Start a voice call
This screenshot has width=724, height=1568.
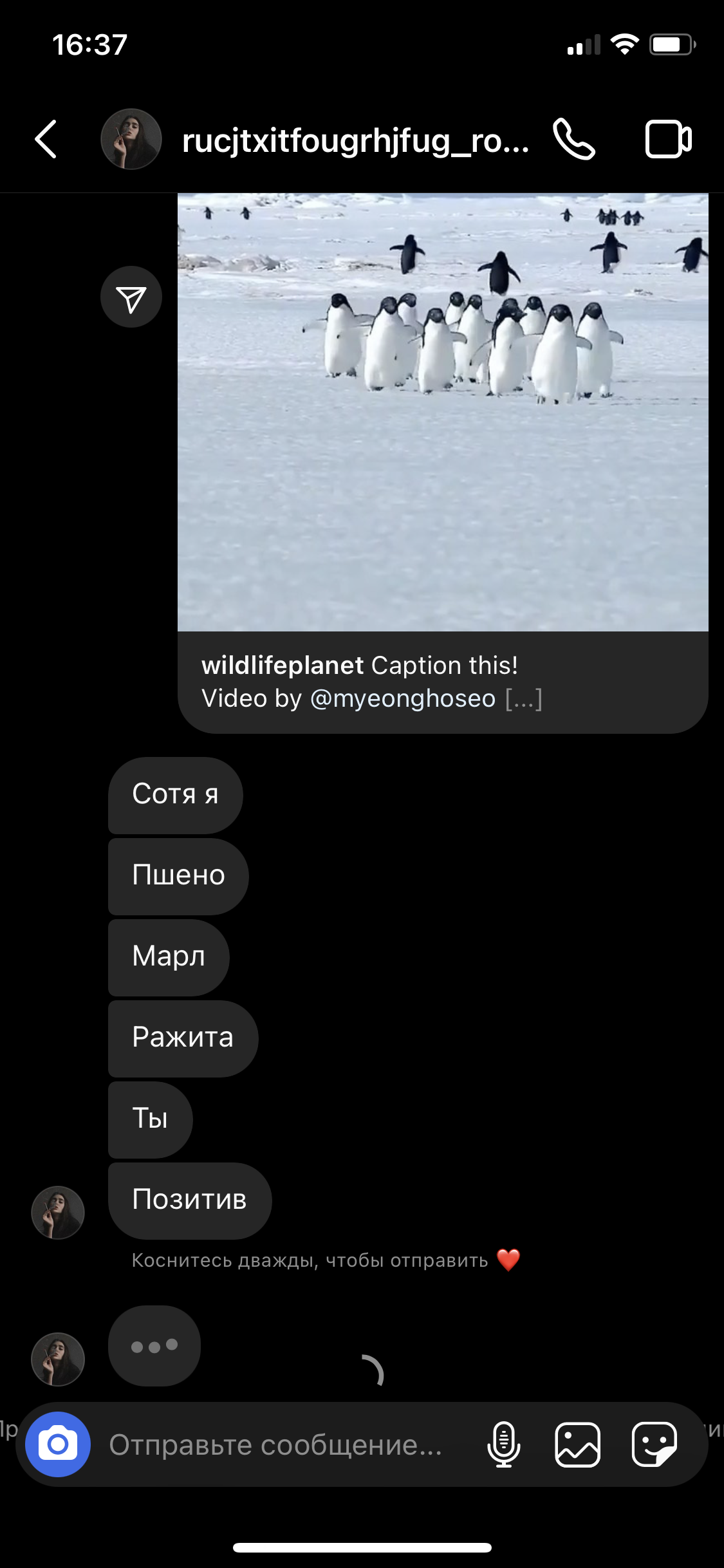[x=574, y=139]
